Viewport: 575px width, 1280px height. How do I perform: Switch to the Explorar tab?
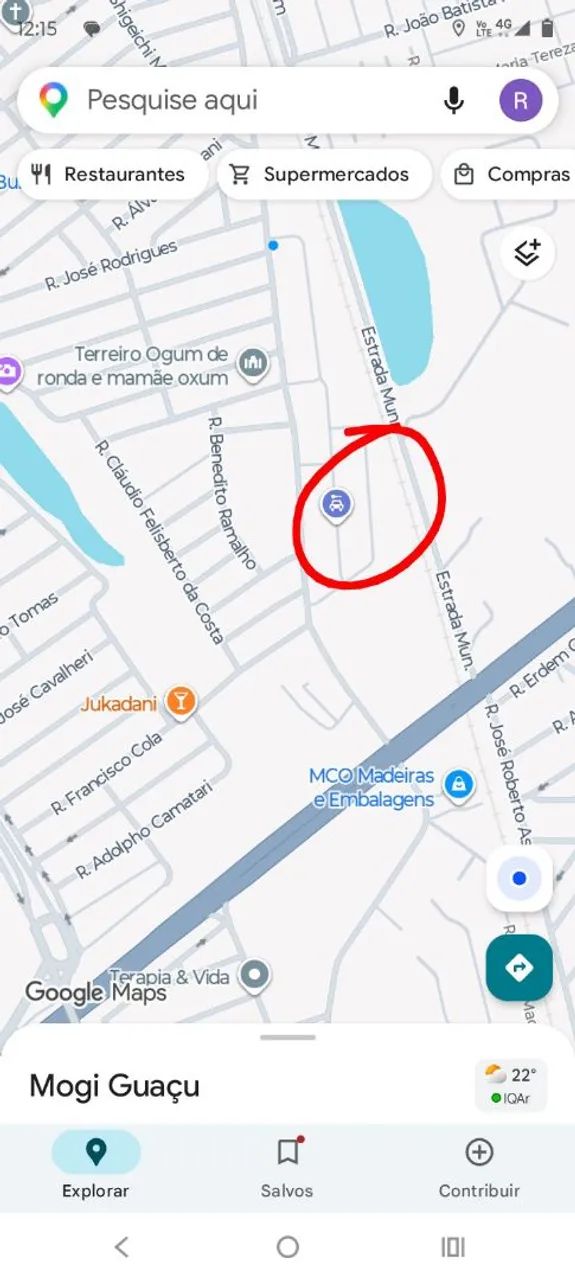pos(96,1168)
